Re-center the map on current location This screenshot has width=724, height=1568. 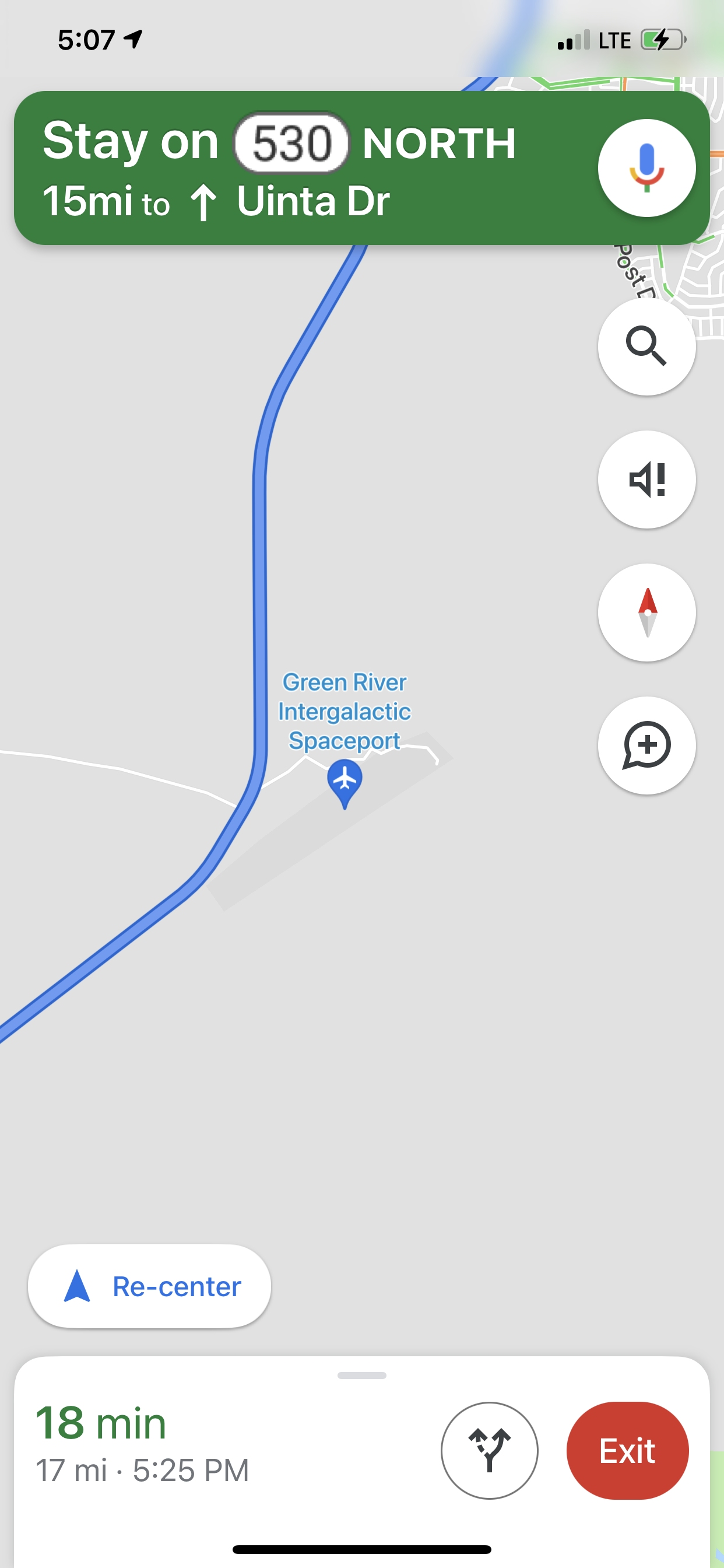(150, 1286)
